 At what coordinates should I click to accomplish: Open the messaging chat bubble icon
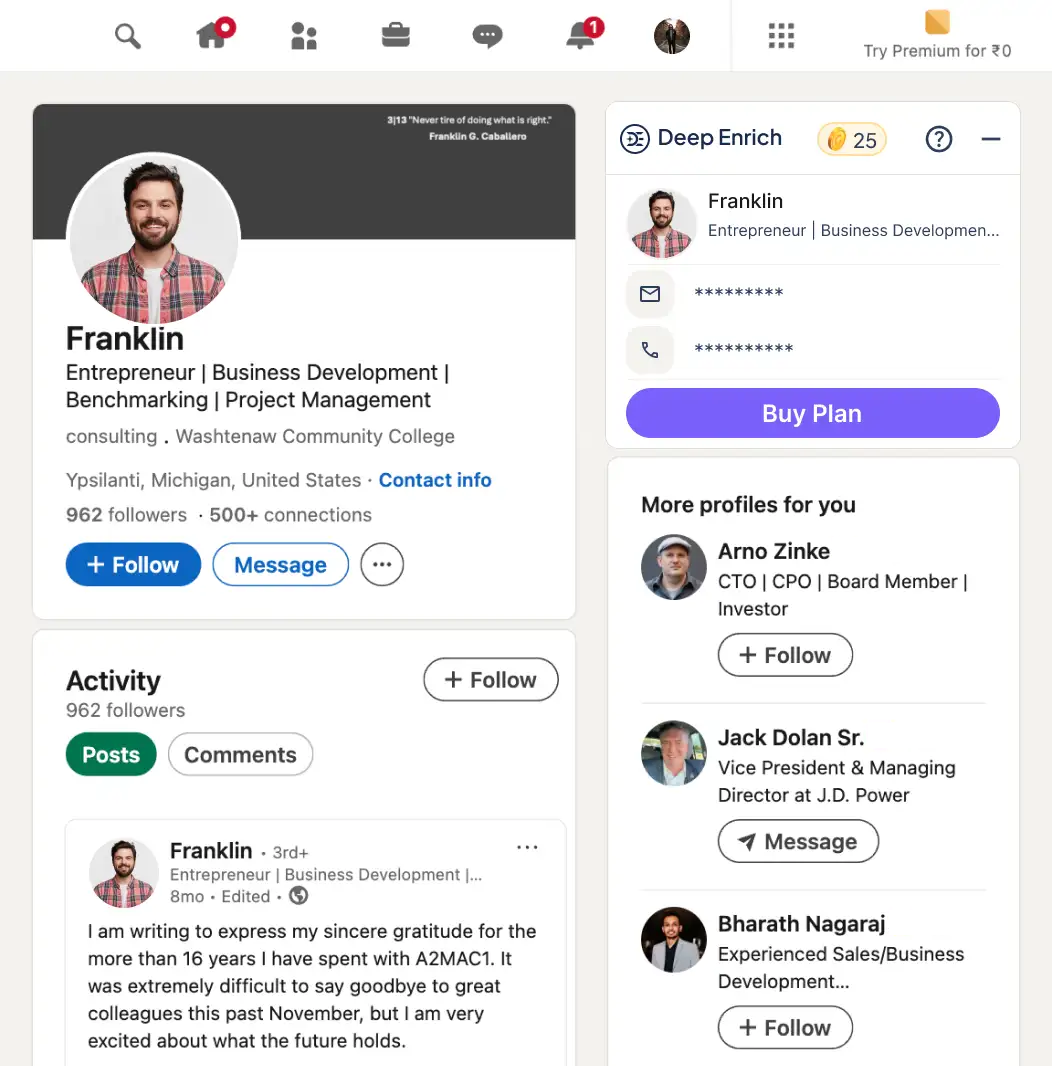tap(487, 37)
